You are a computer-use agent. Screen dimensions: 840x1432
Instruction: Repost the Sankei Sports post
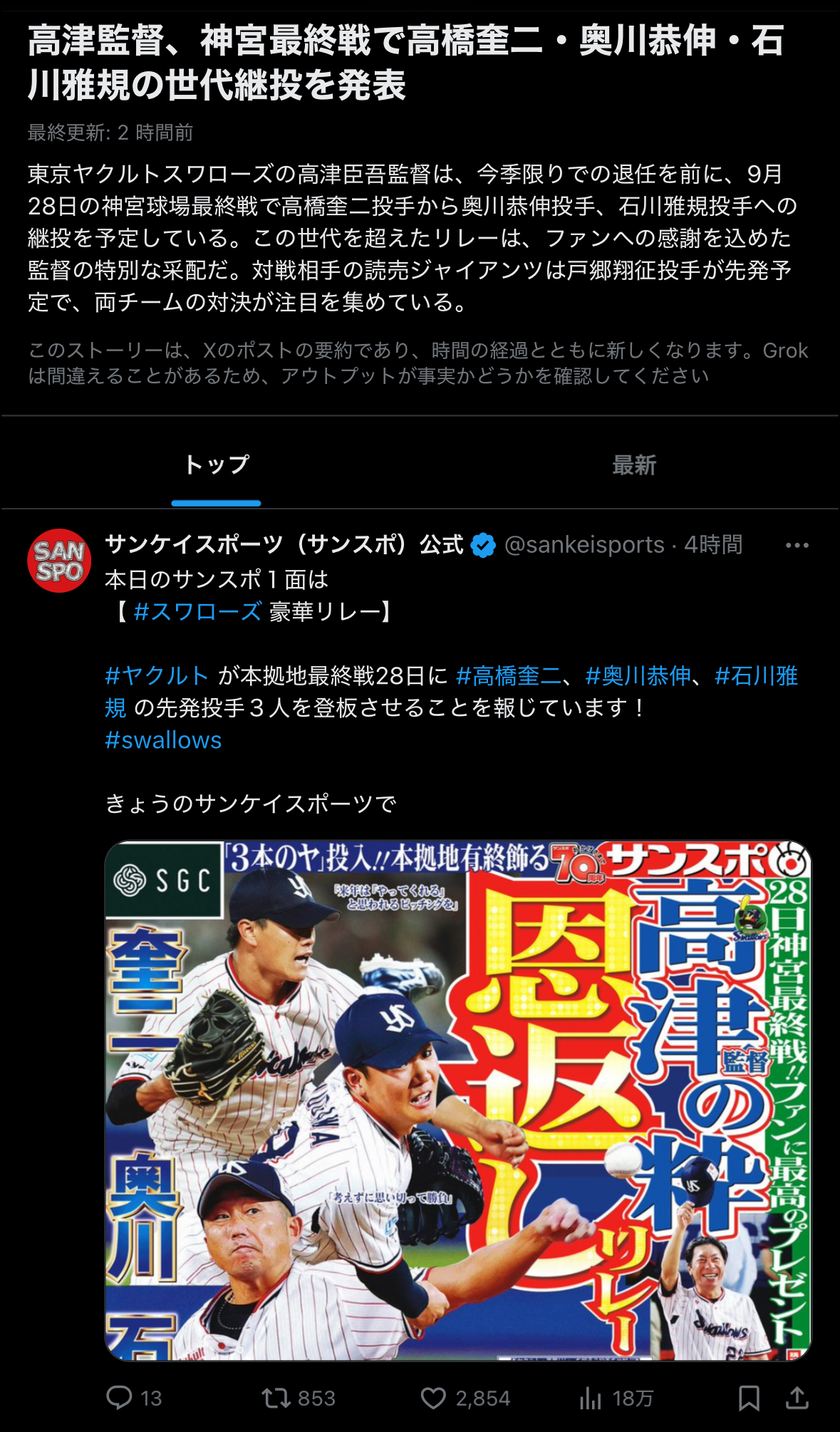tap(276, 1398)
